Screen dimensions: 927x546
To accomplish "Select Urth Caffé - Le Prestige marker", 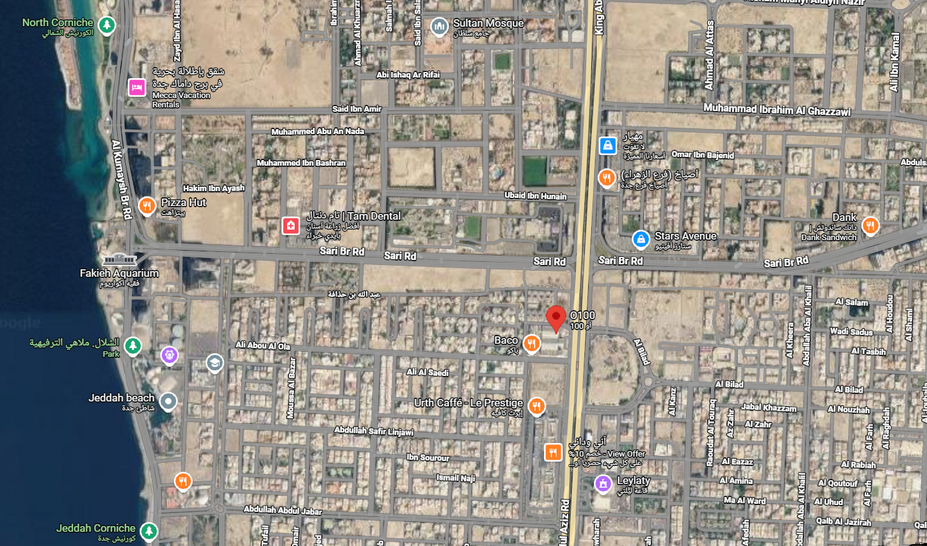I will (x=537, y=406).
